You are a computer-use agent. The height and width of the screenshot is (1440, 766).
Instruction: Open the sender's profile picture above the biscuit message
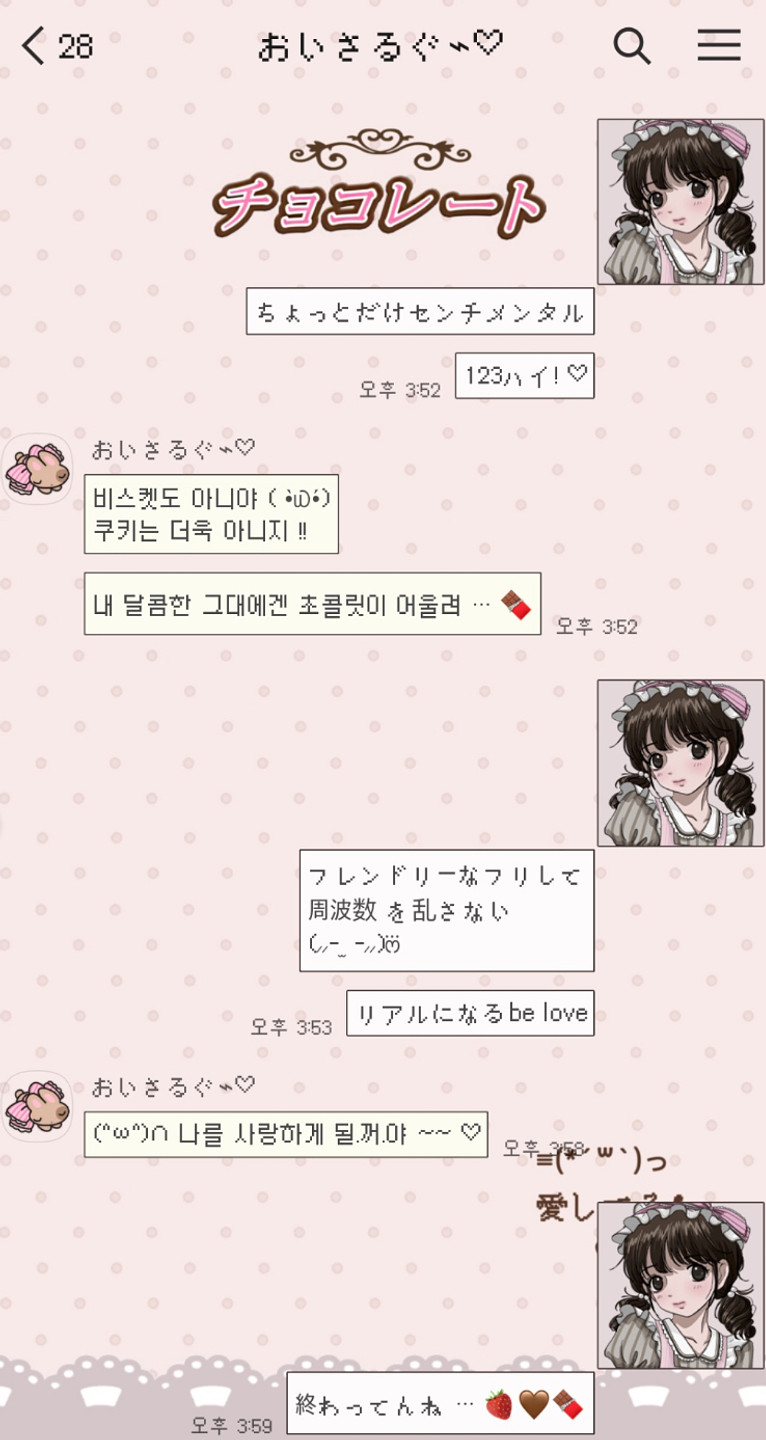tap(37, 469)
